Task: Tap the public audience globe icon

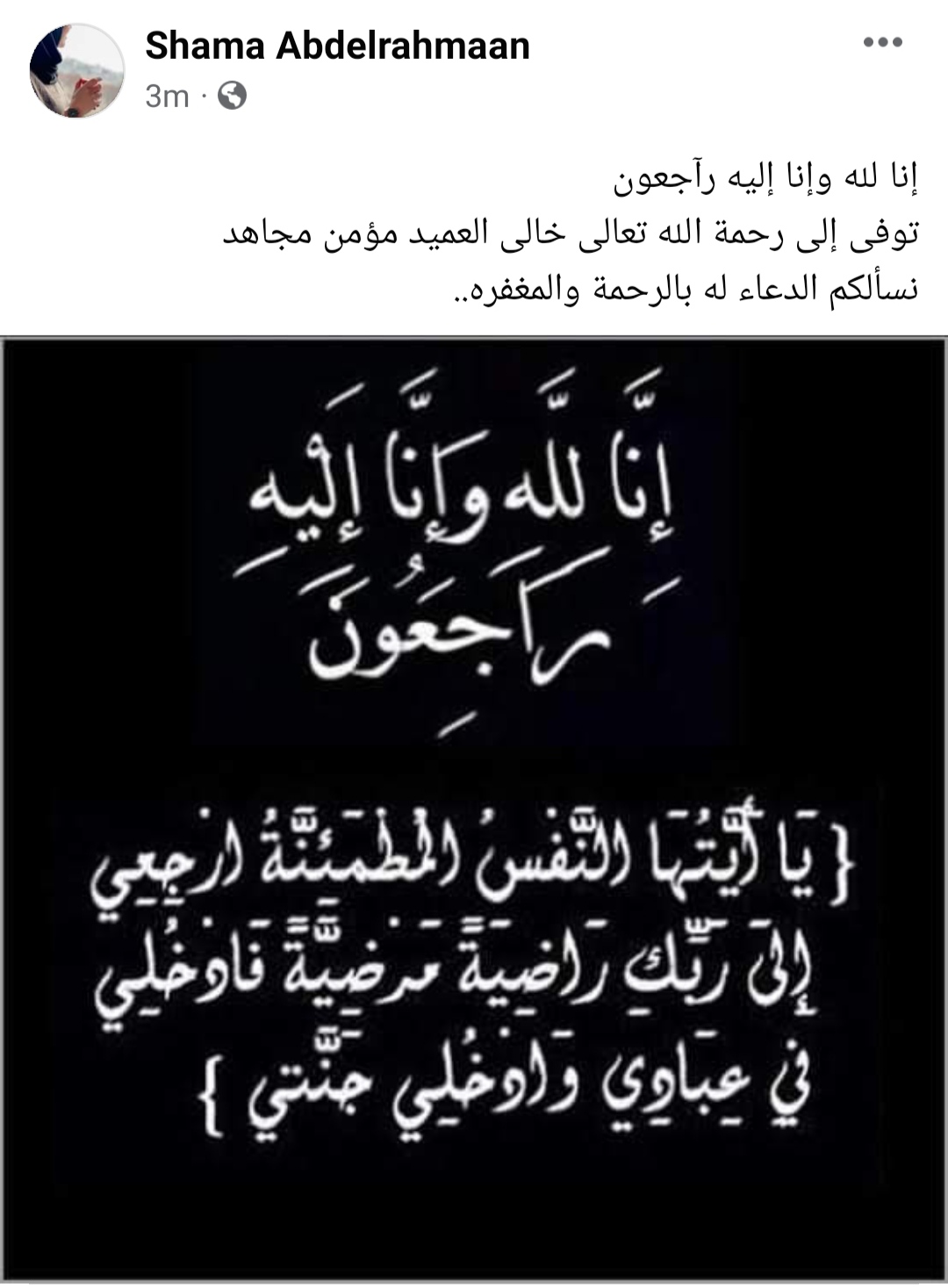Action: coord(232,96)
